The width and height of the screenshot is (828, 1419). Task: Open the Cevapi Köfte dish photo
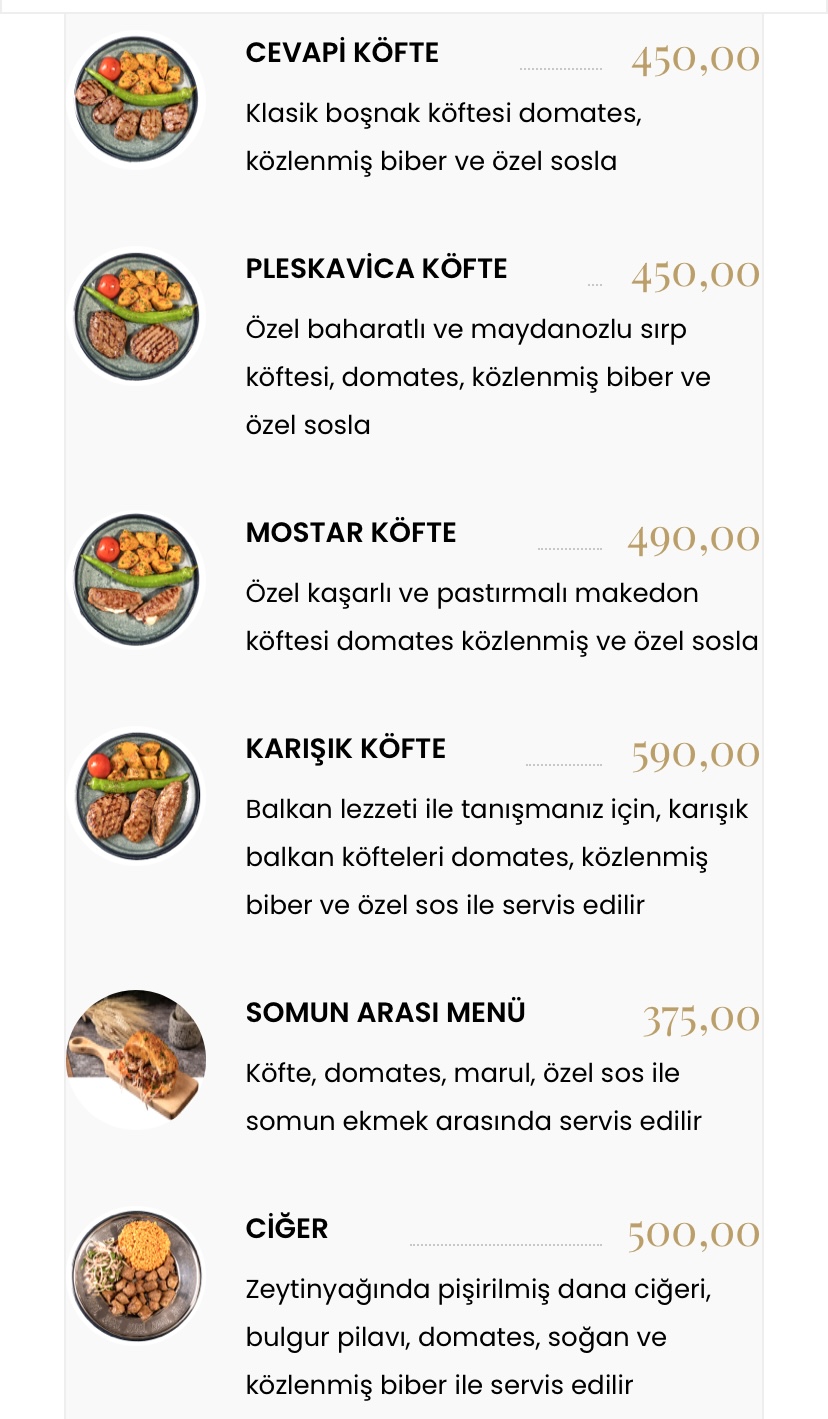coord(136,98)
